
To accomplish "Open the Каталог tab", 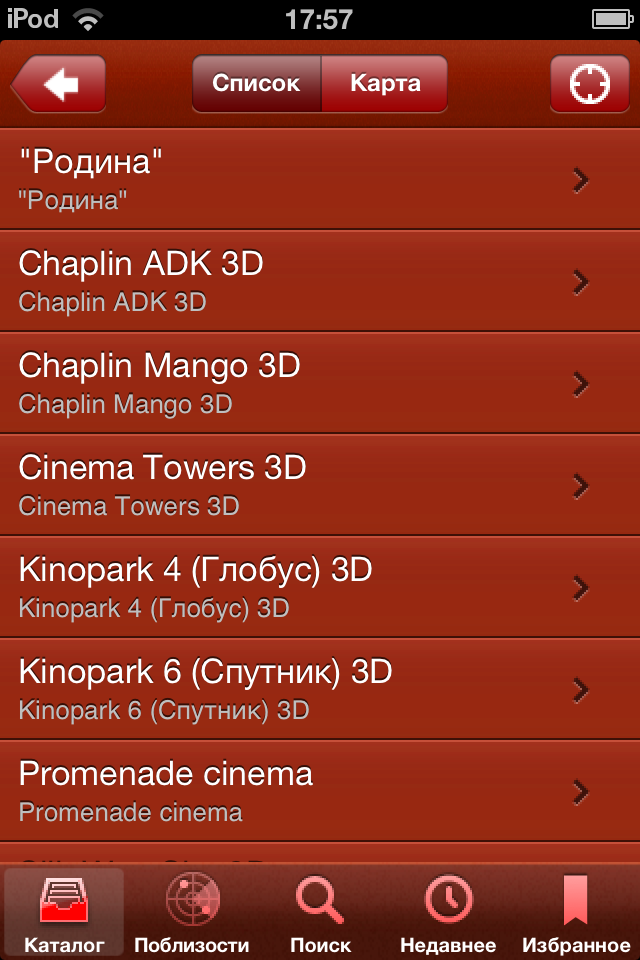I will click(x=64, y=912).
